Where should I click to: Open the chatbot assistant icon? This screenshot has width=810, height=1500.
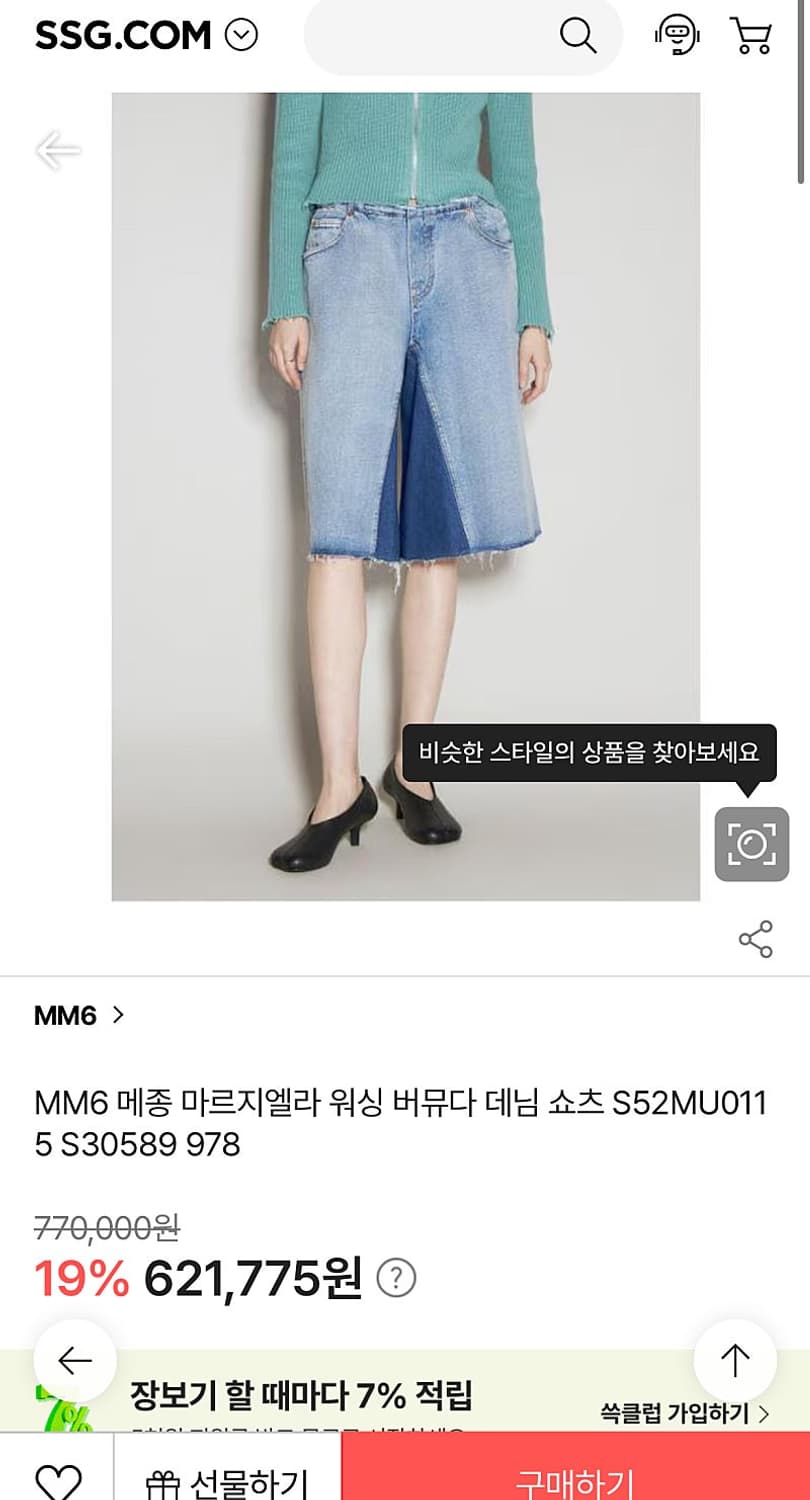coord(677,36)
